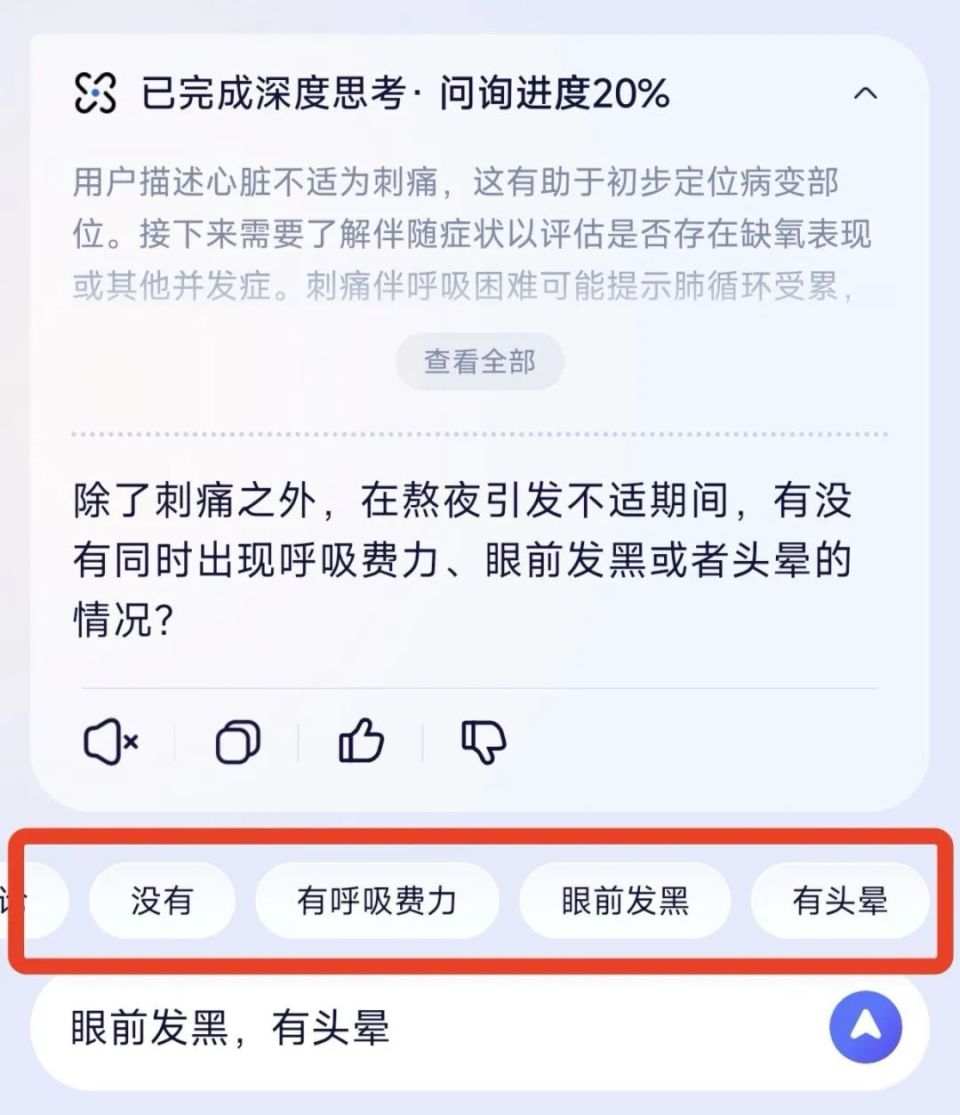
Task: Select the 没有 quick reply chip
Action: [x=162, y=902]
